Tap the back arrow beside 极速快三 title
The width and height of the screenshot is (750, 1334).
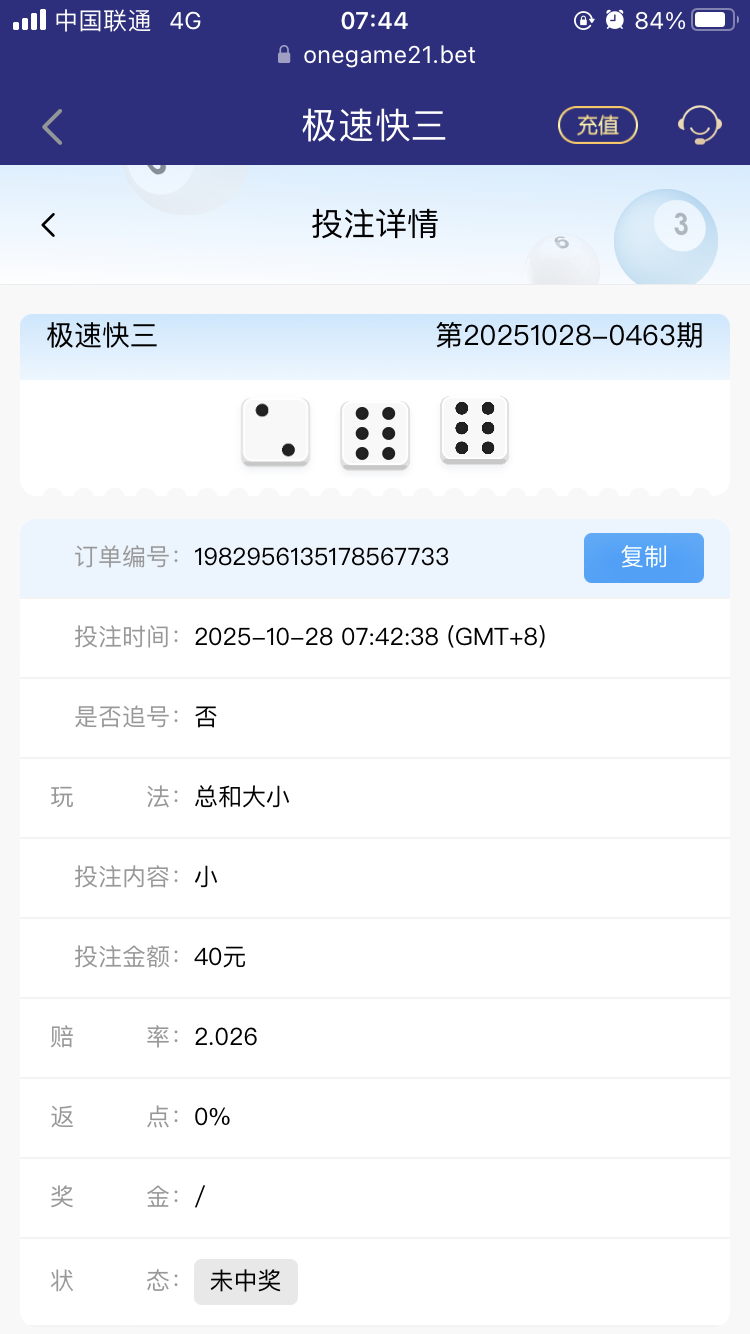(x=51, y=126)
